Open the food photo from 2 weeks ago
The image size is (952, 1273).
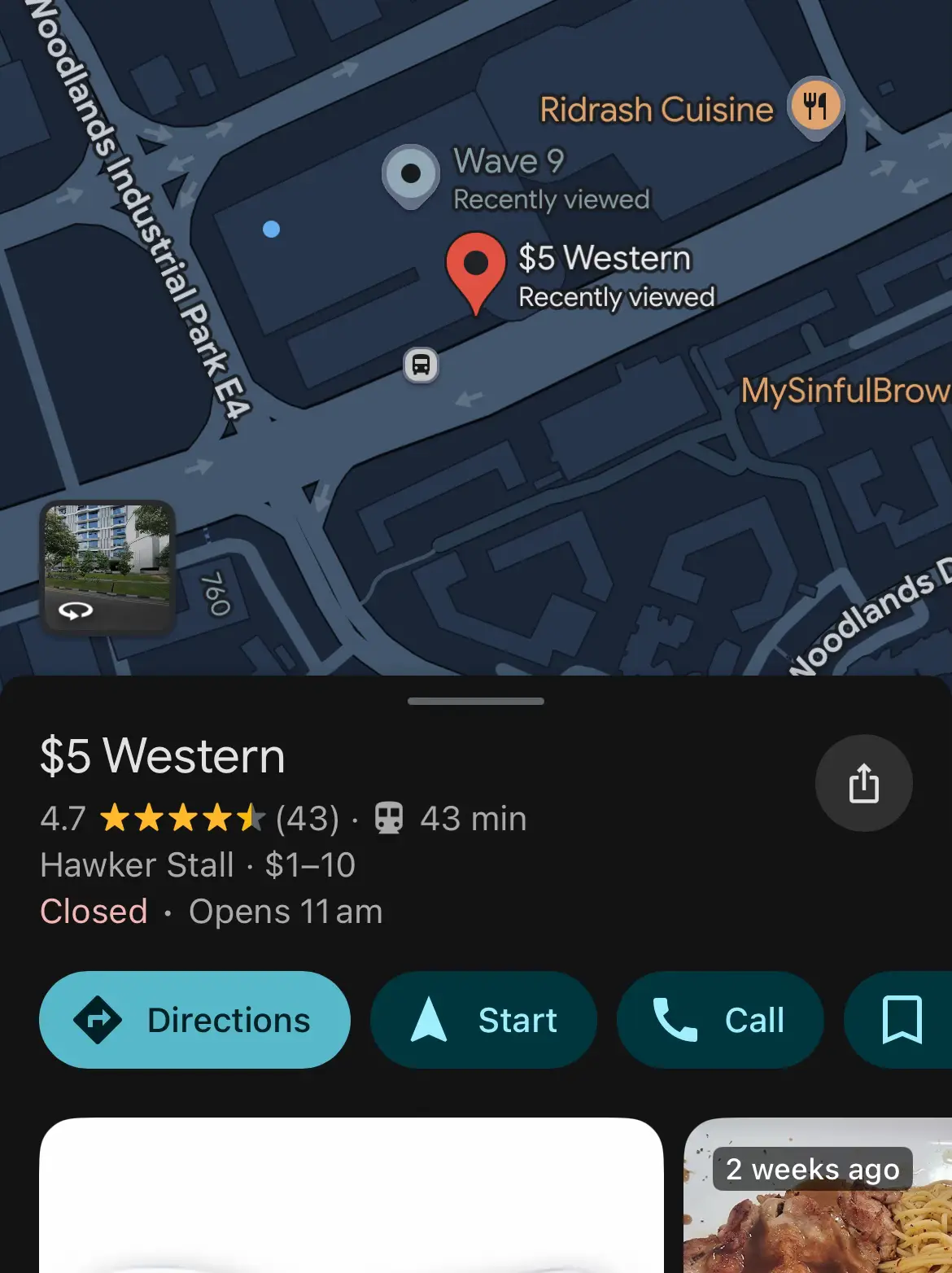[818, 1205]
